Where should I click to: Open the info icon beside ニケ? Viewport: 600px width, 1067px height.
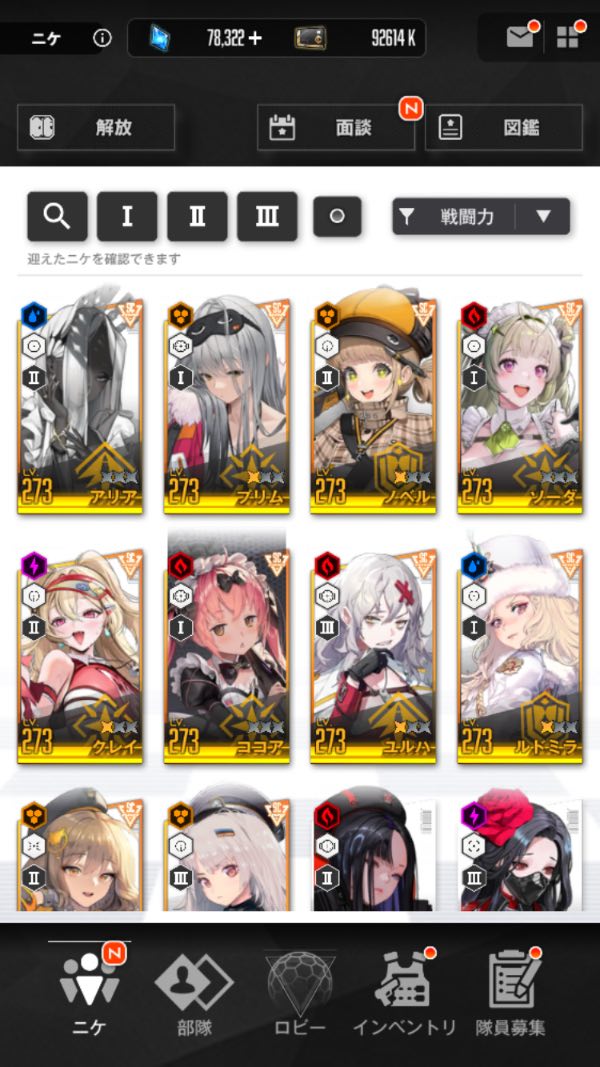pos(102,38)
